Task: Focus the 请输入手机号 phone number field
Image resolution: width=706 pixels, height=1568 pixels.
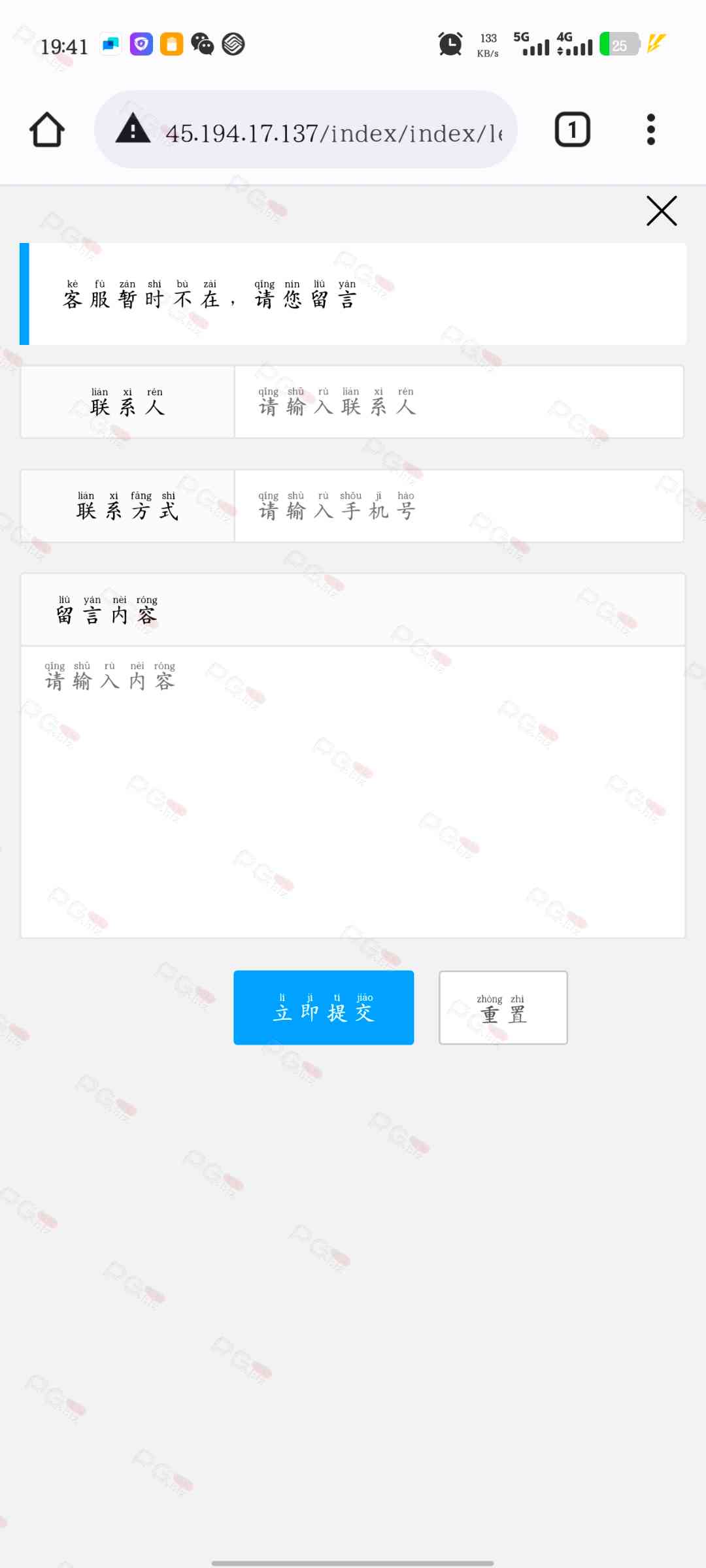Action: tap(458, 506)
